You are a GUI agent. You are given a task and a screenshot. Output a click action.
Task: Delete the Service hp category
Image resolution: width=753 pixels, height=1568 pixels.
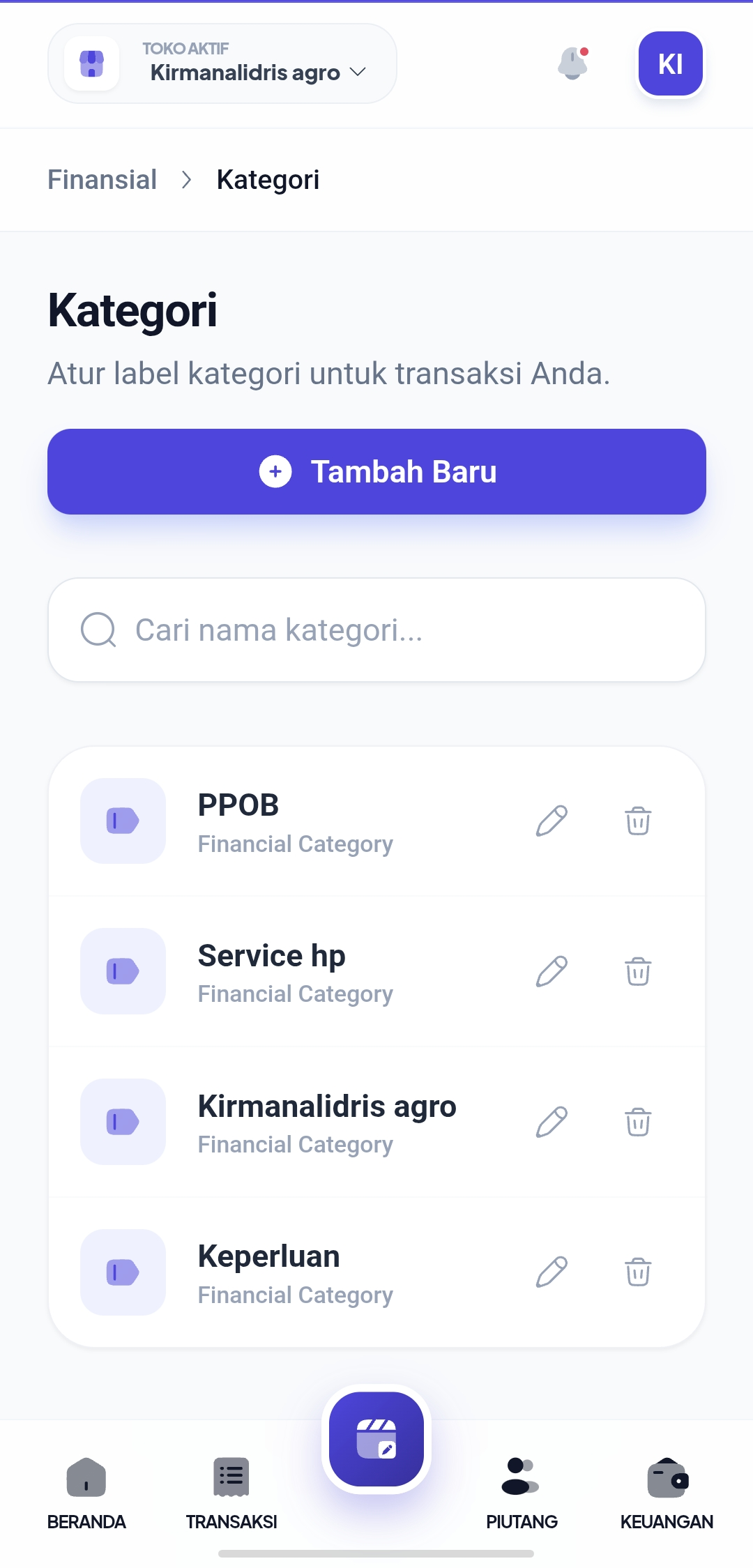pos(638,971)
